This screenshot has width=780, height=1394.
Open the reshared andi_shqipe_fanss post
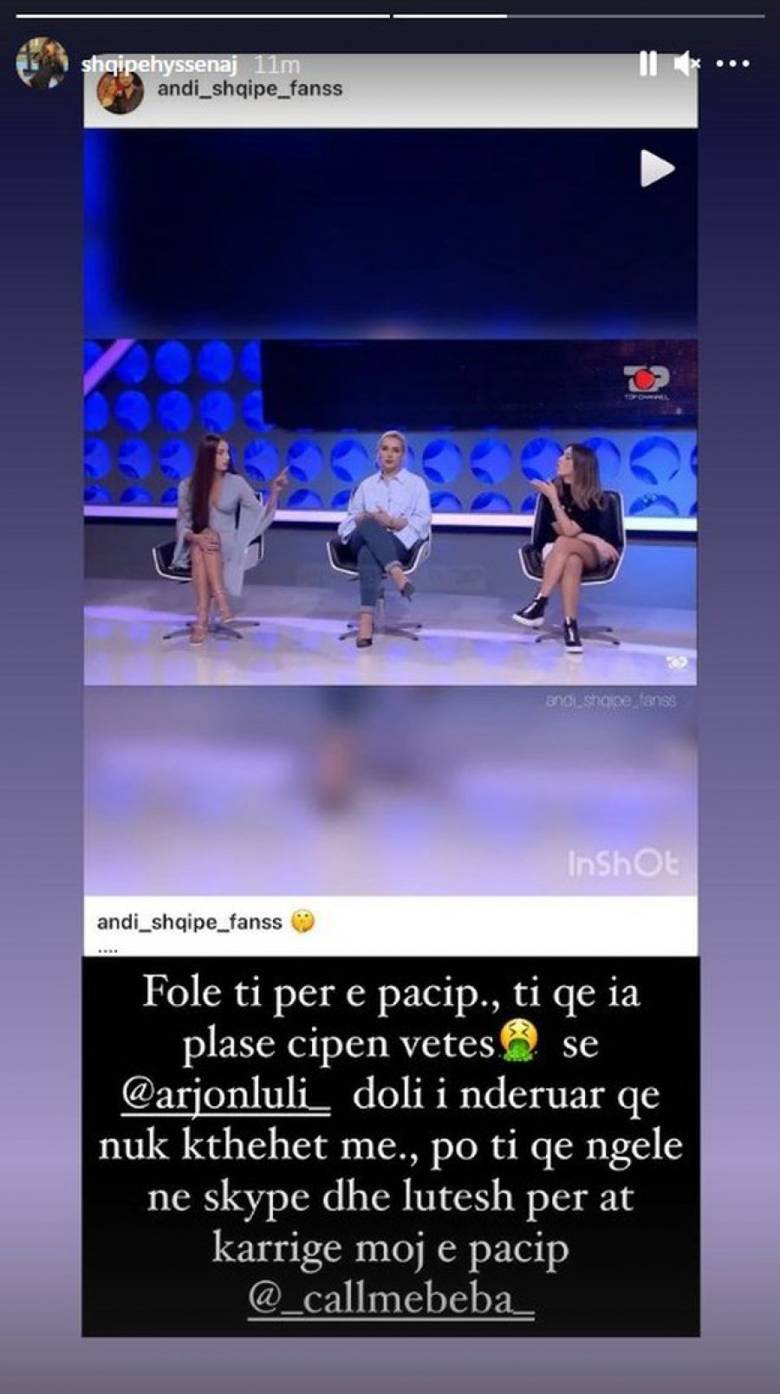point(390,500)
